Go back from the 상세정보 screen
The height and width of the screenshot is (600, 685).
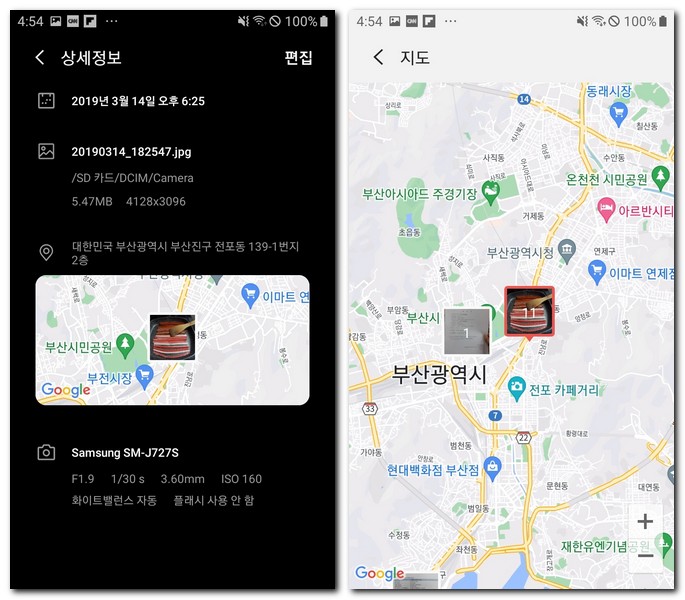[40, 58]
